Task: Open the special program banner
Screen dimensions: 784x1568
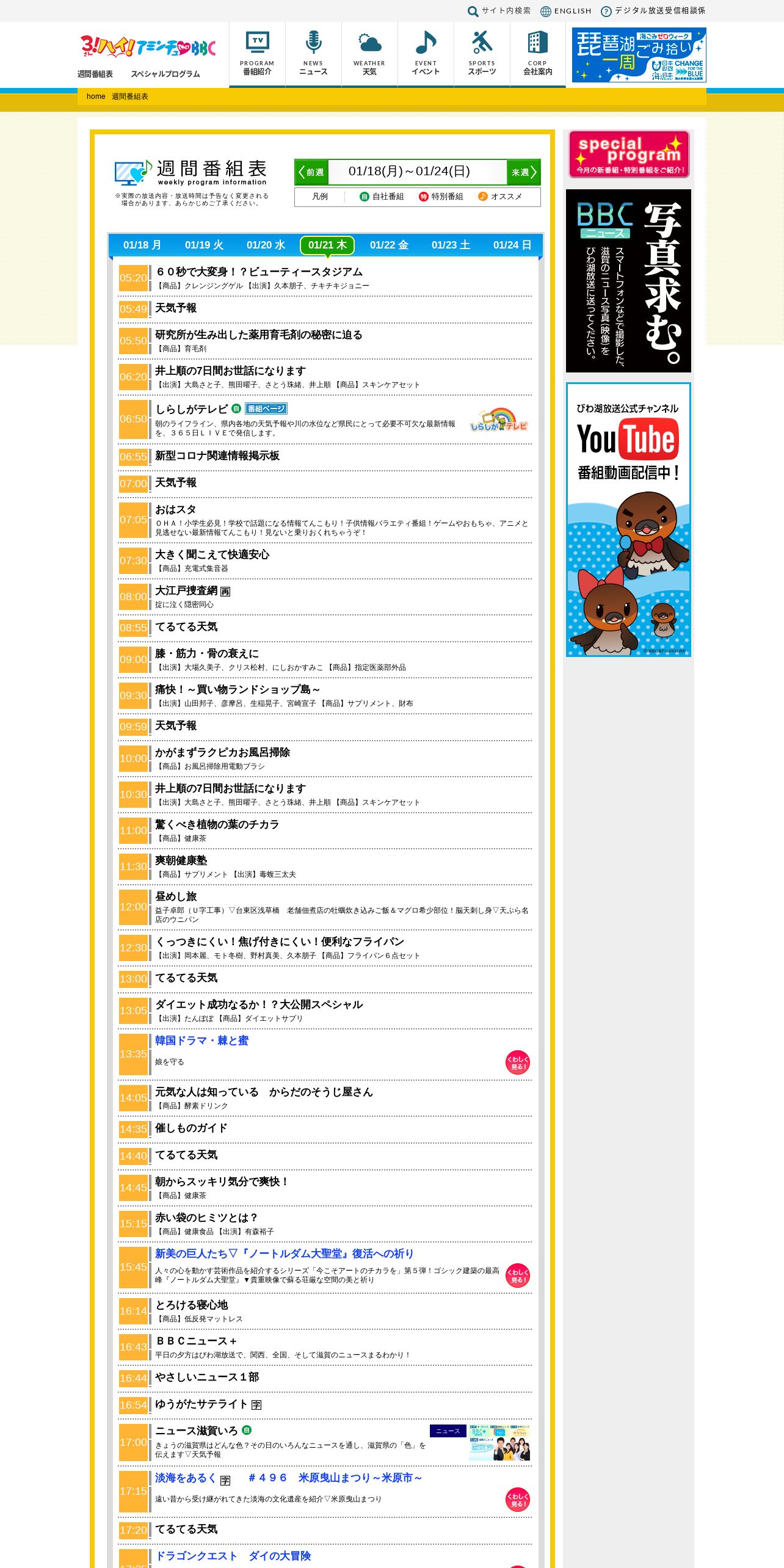Action: pos(629,154)
